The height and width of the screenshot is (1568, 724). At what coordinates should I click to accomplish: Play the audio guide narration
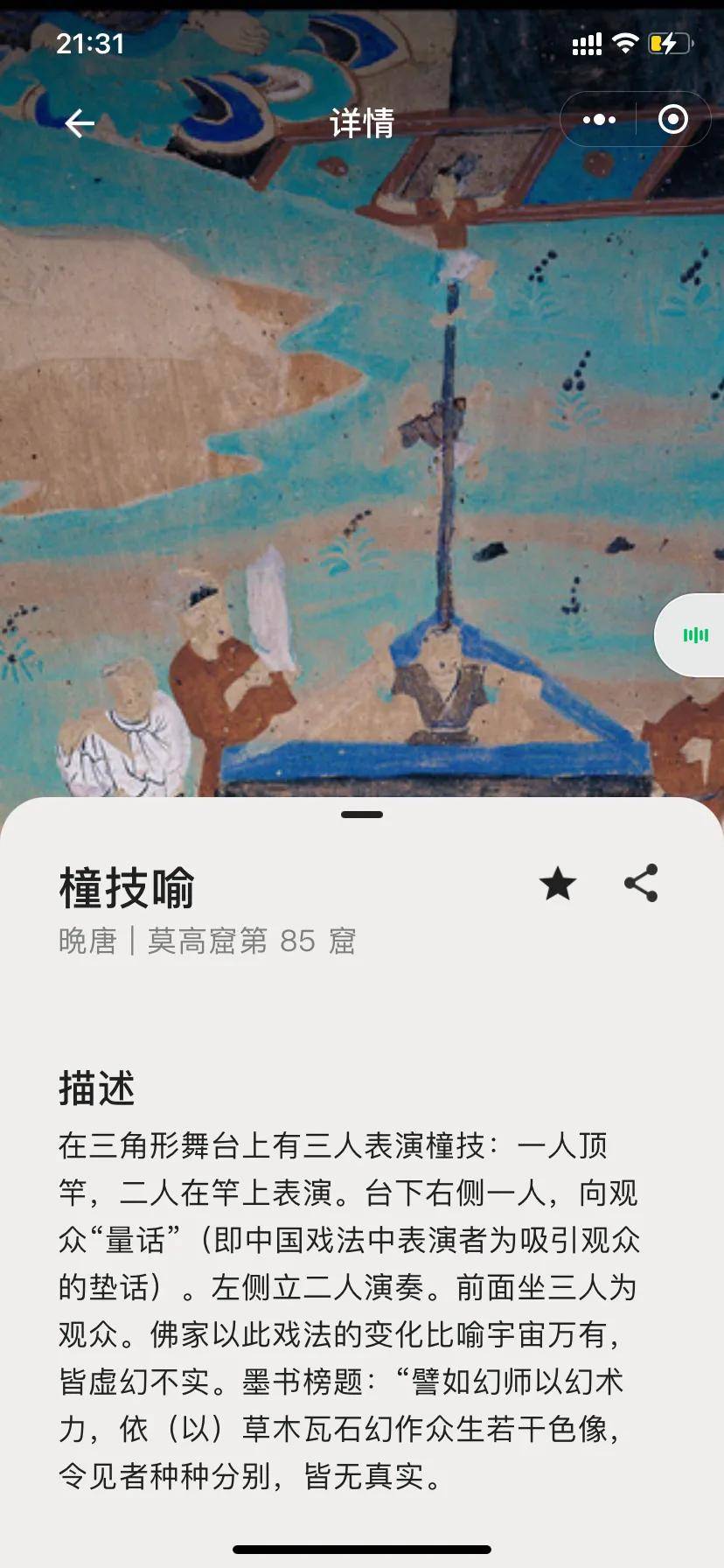(x=695, y=635)
